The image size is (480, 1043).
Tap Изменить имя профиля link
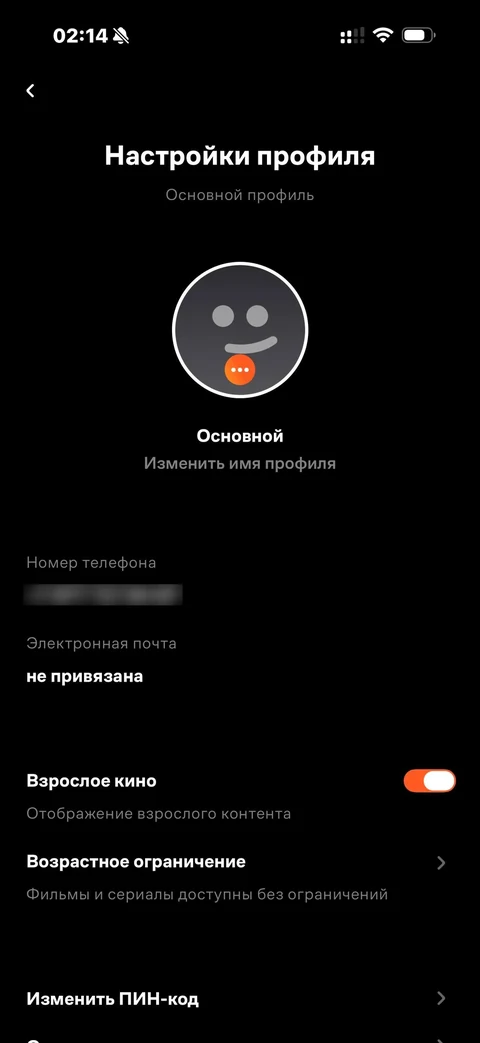click(240, 464)
